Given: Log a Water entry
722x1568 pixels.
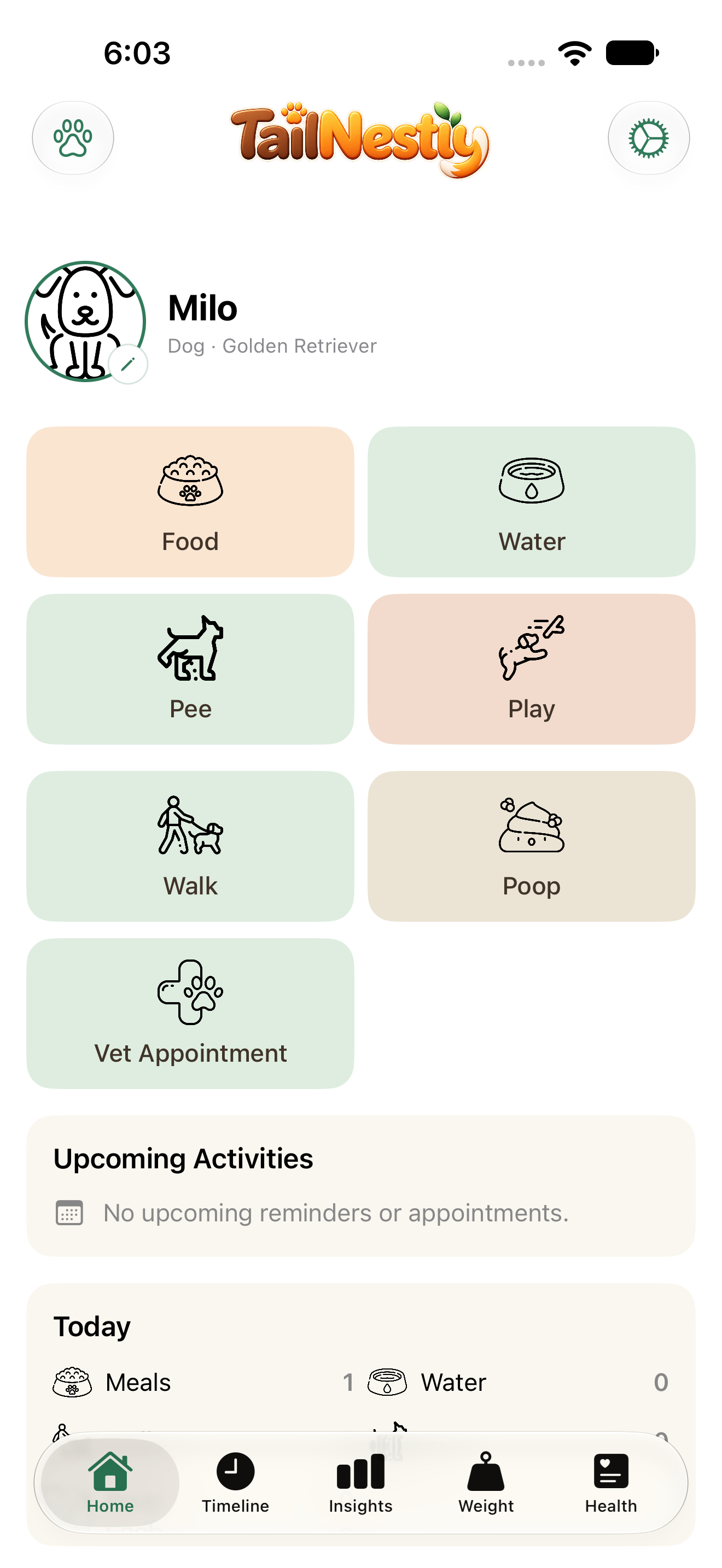Looking at the screenshot, I should [x=532, y=501].
